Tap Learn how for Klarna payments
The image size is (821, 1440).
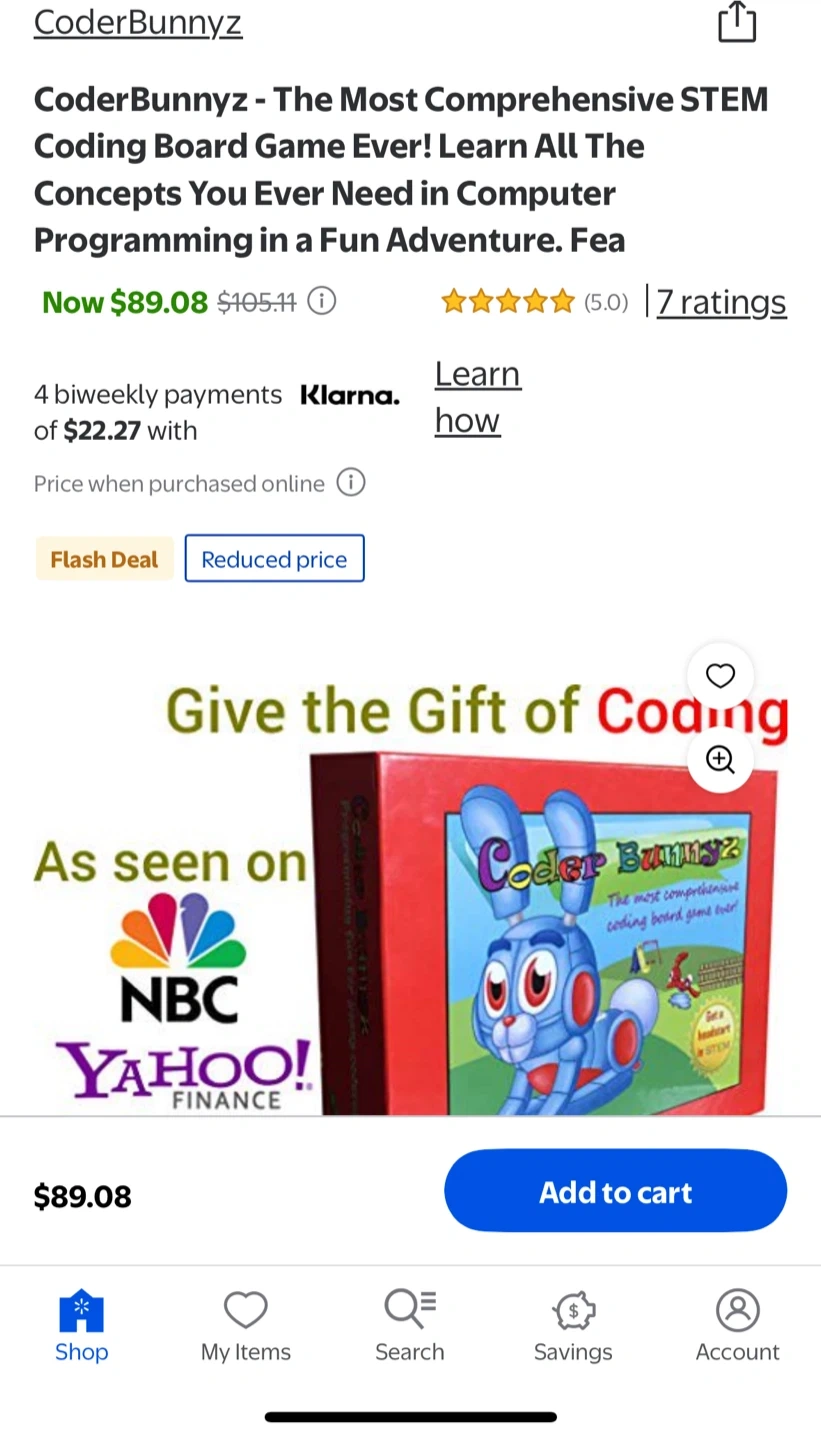point(478,397)
